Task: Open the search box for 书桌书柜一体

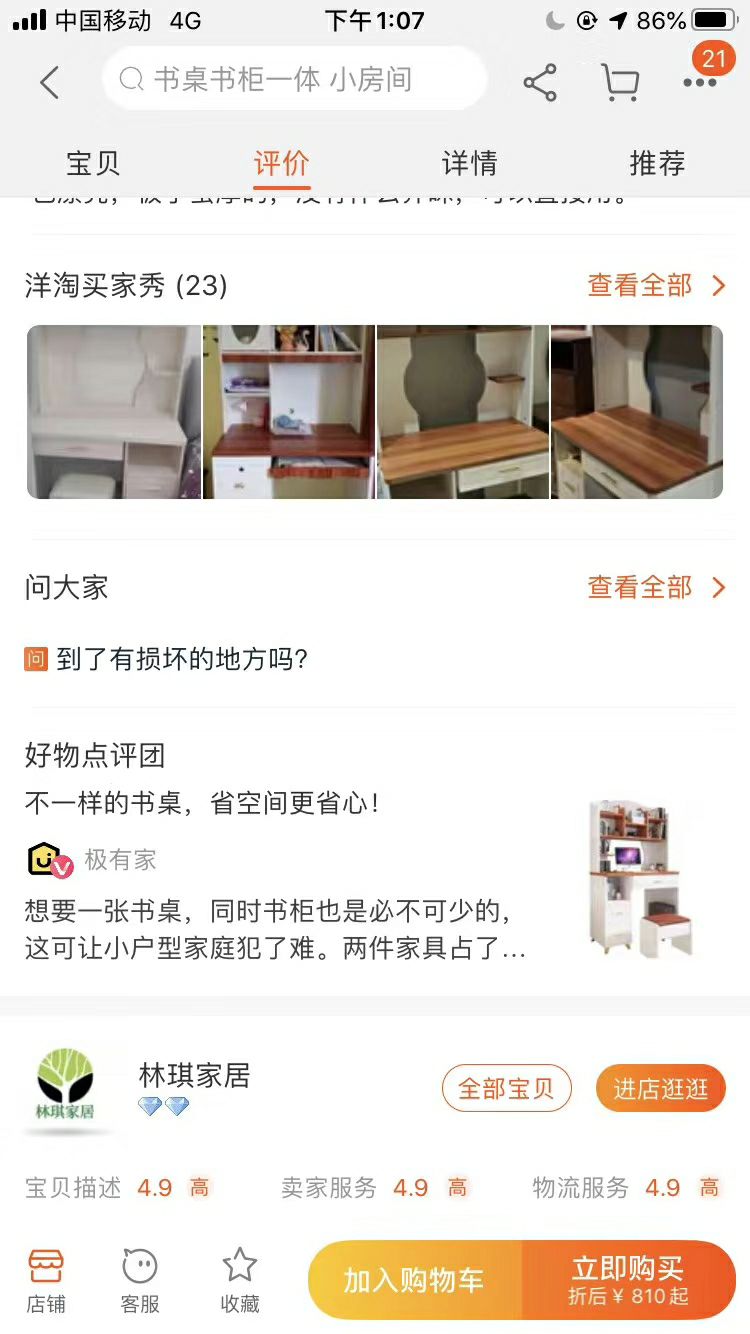Action: coord(293,79)
